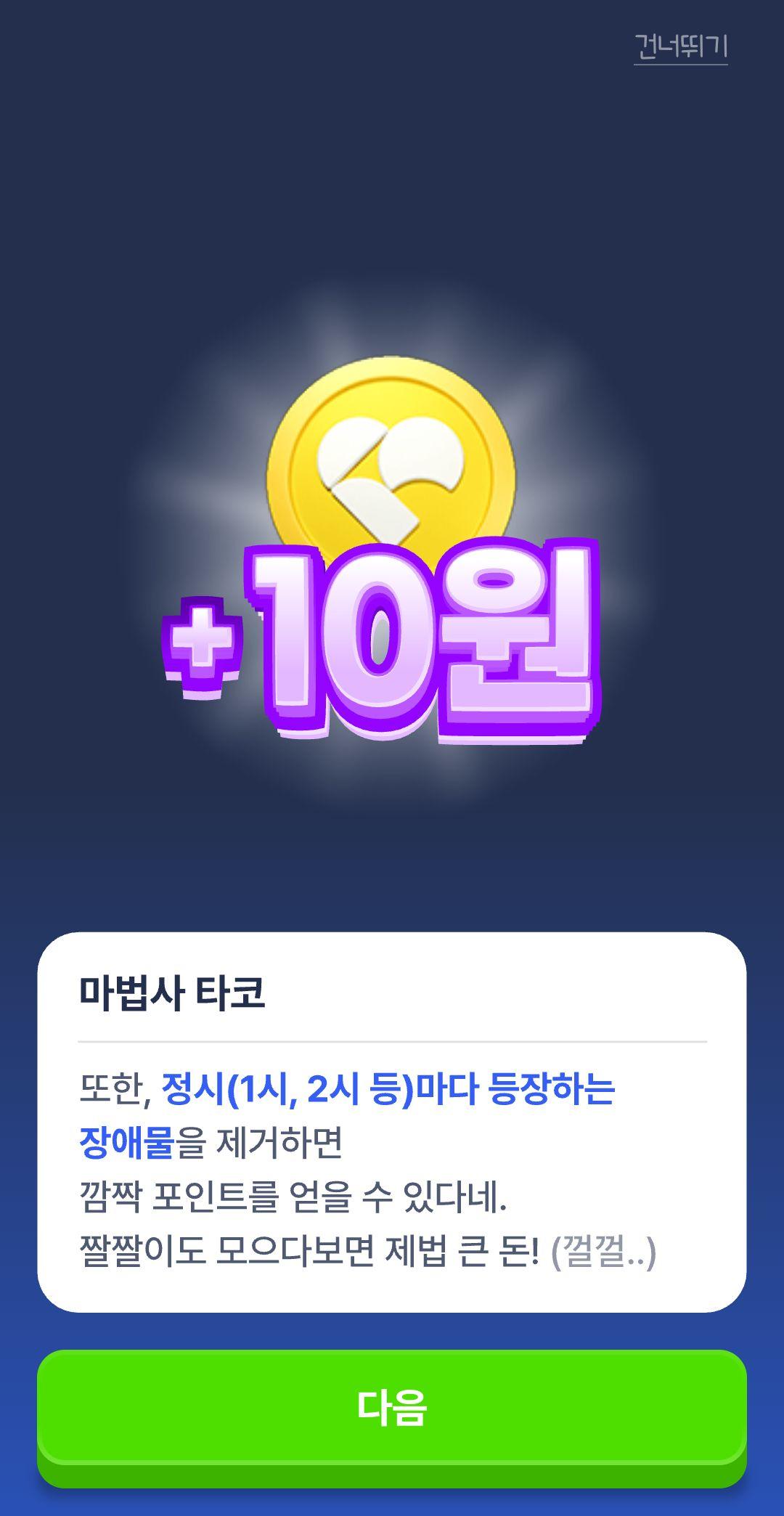The image size is (784, 1516).
Task: Tap the green 다음 (Next) button
Action: (x=392, y=1407)
